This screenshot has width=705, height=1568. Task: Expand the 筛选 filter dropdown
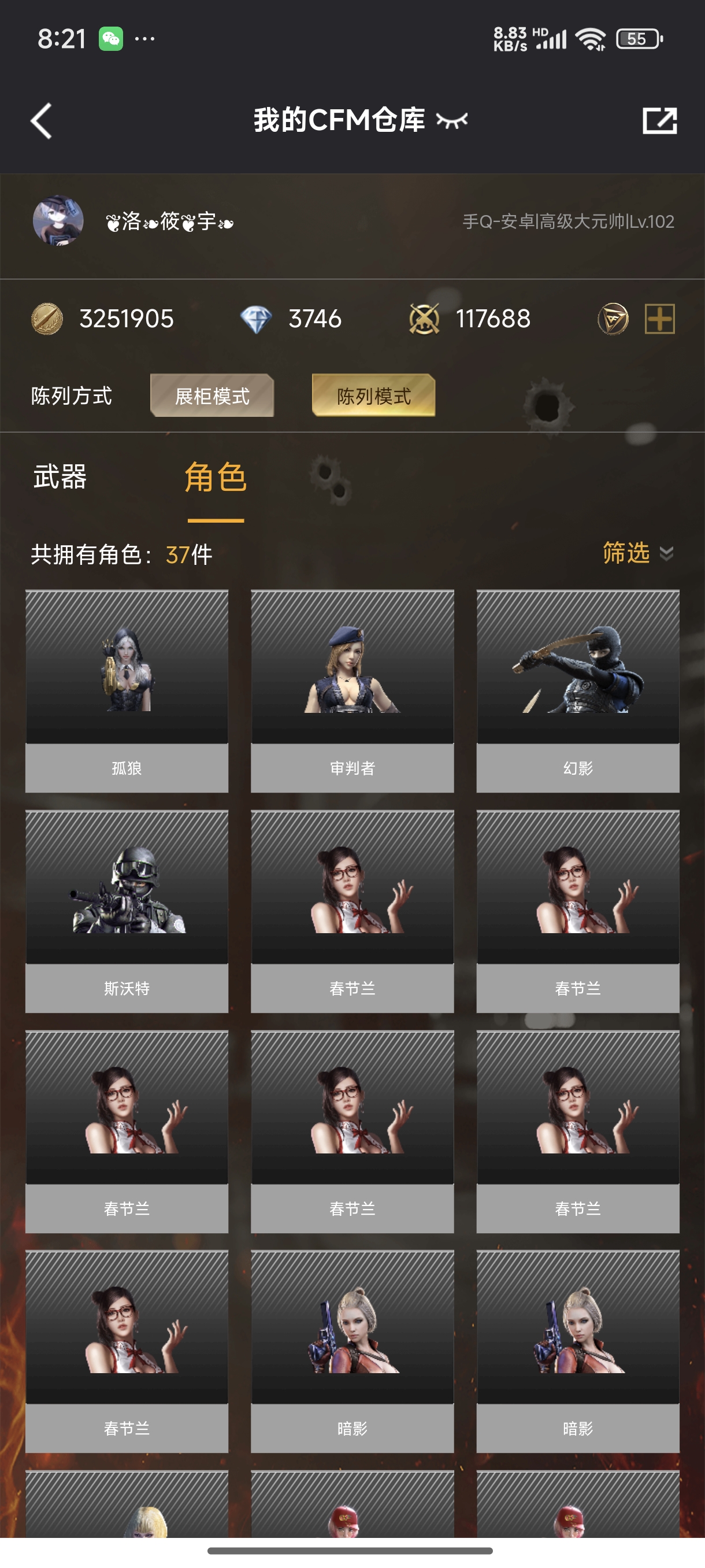636,553
